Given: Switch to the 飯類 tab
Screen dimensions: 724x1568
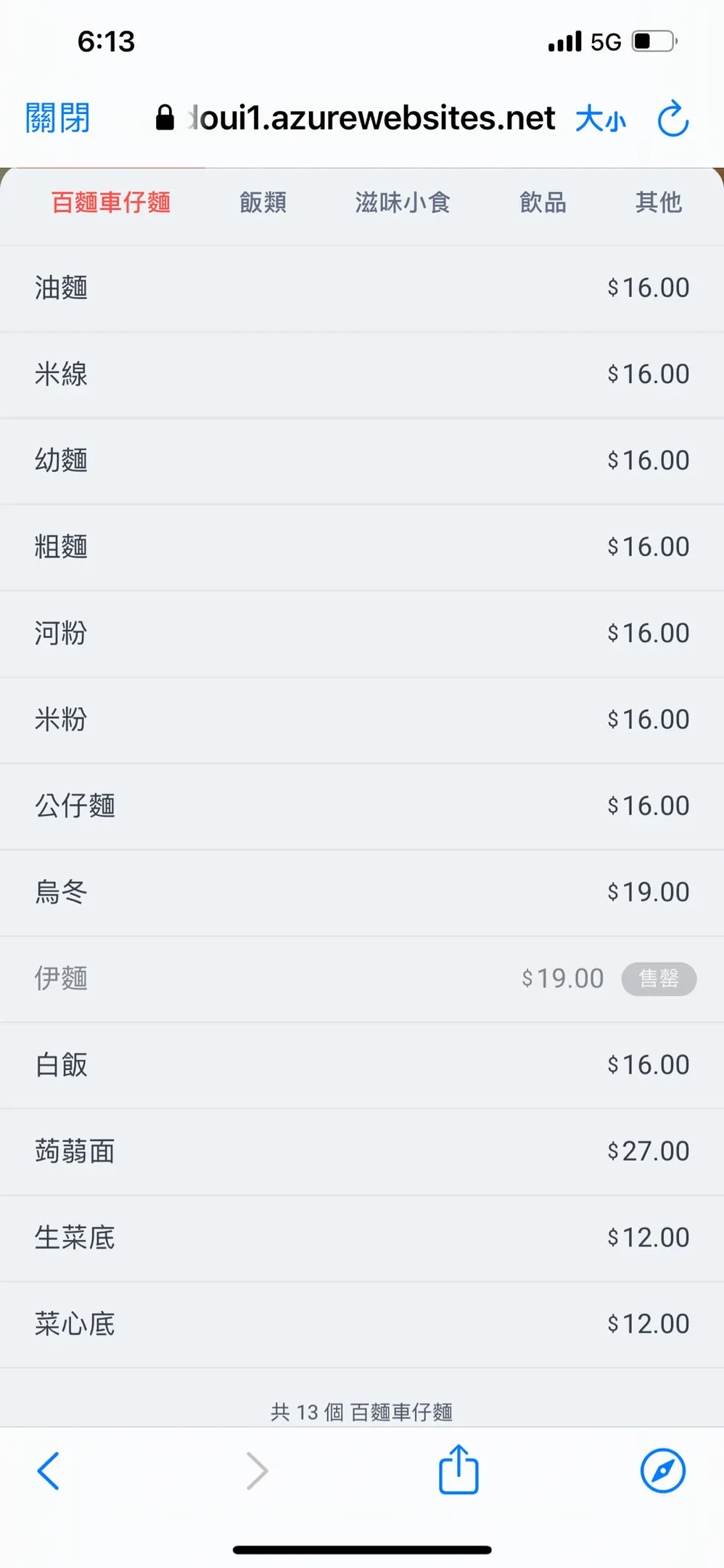Looking at the screenshot, I should [x=263, y=202].
